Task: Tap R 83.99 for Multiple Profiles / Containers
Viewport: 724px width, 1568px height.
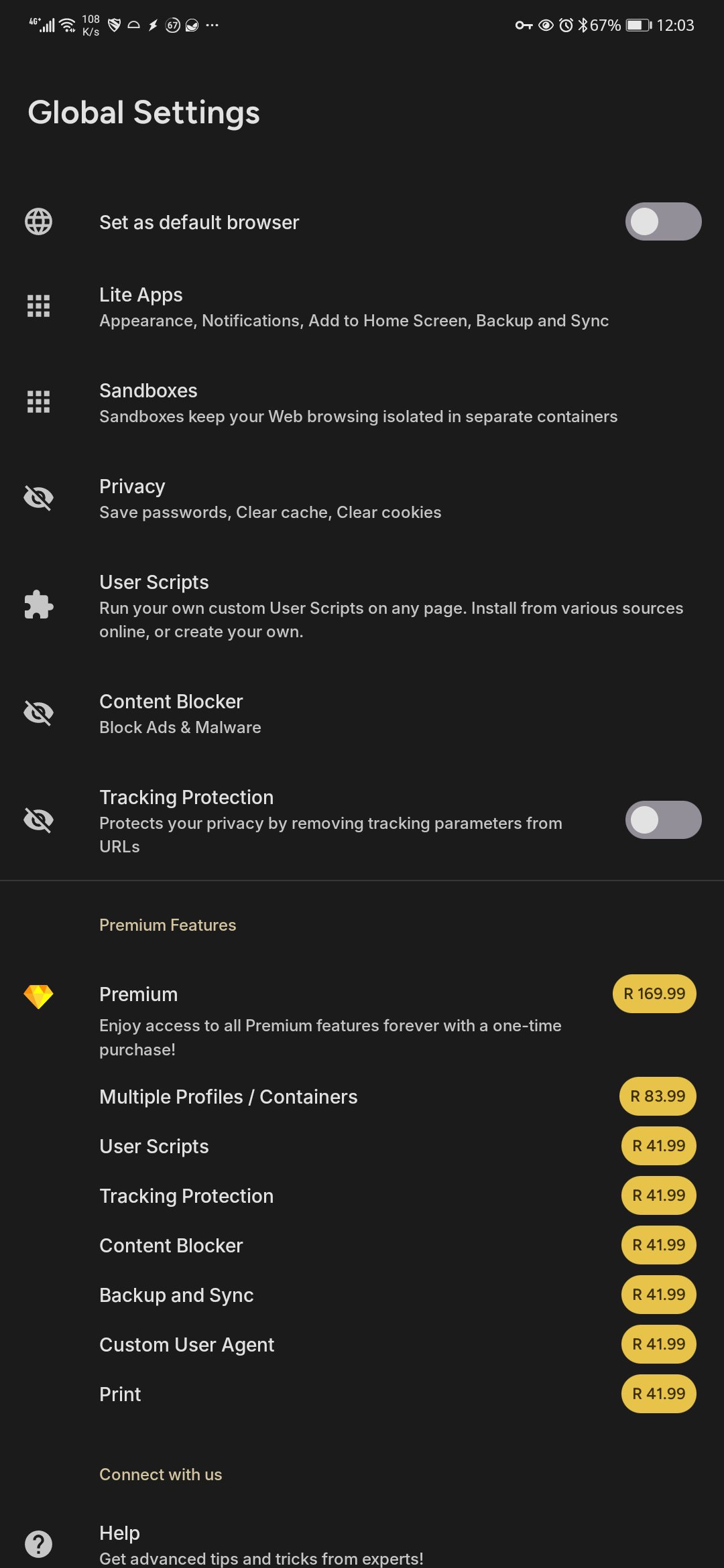Action: click(x=657, y=1096)
